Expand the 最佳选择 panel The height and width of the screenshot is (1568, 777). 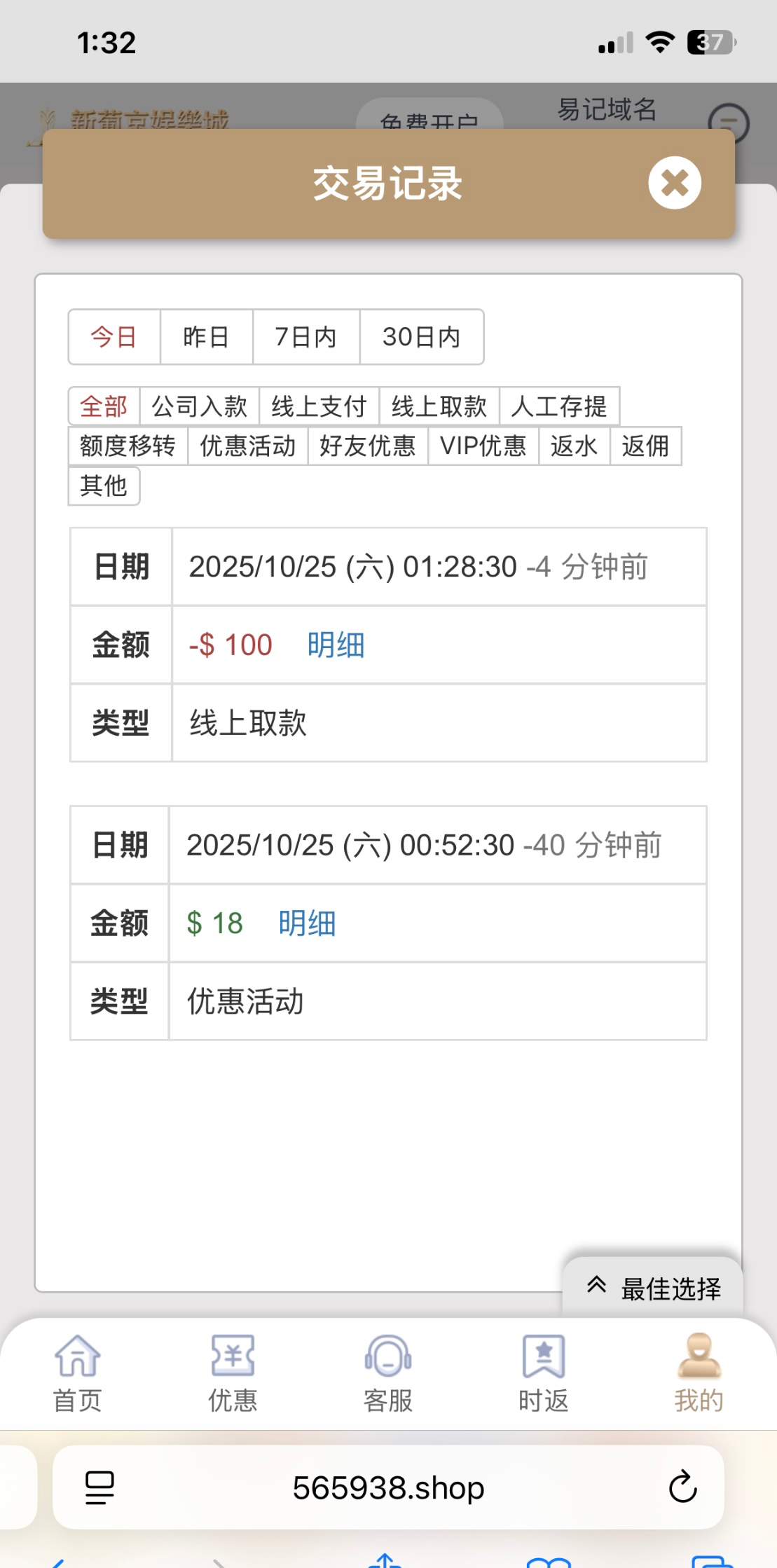coord(653,1288)
